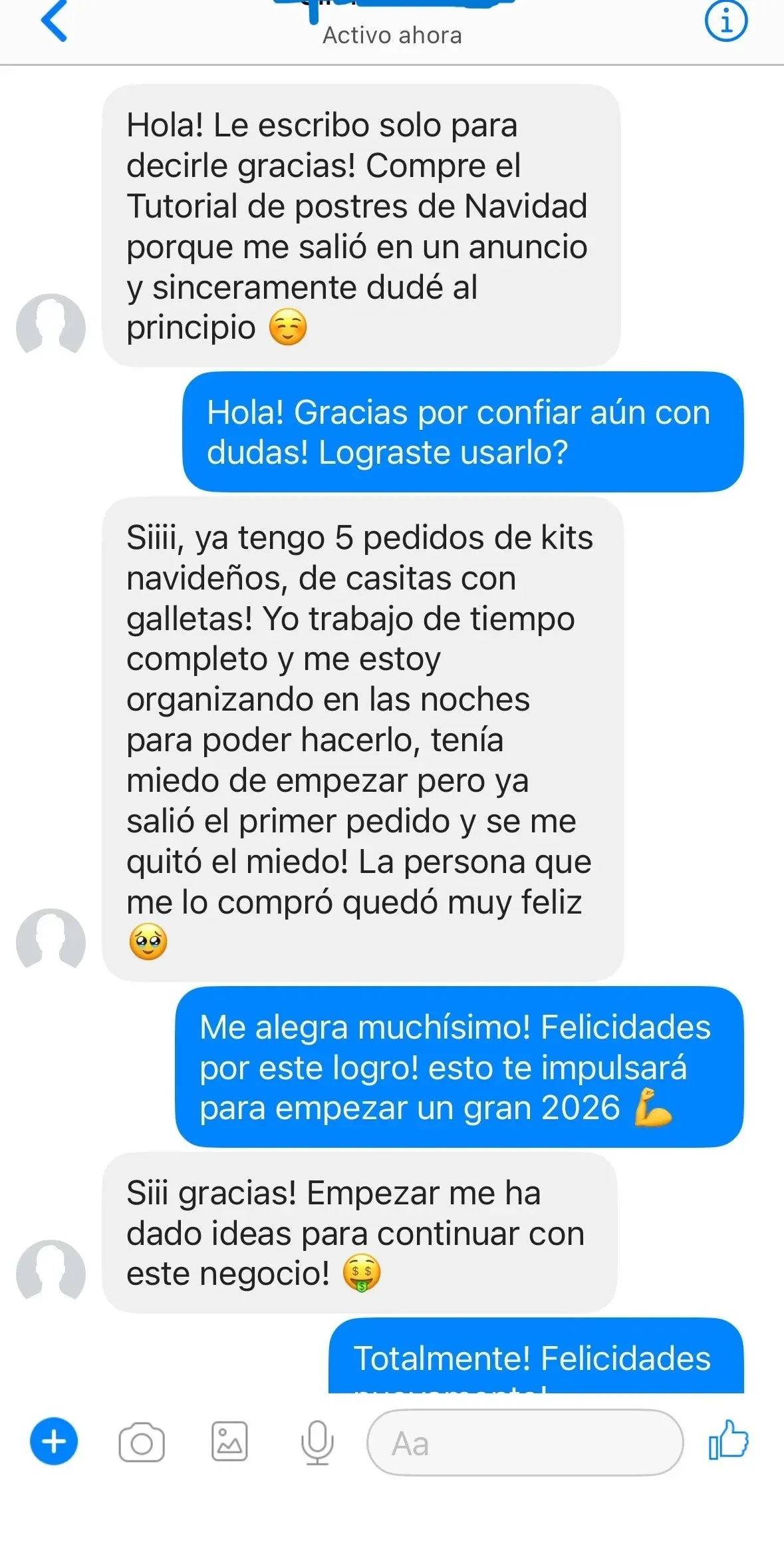Open conversation info details
This screenshot has height=1559, width=784.
pyautogui.click(x=725, y=21)
